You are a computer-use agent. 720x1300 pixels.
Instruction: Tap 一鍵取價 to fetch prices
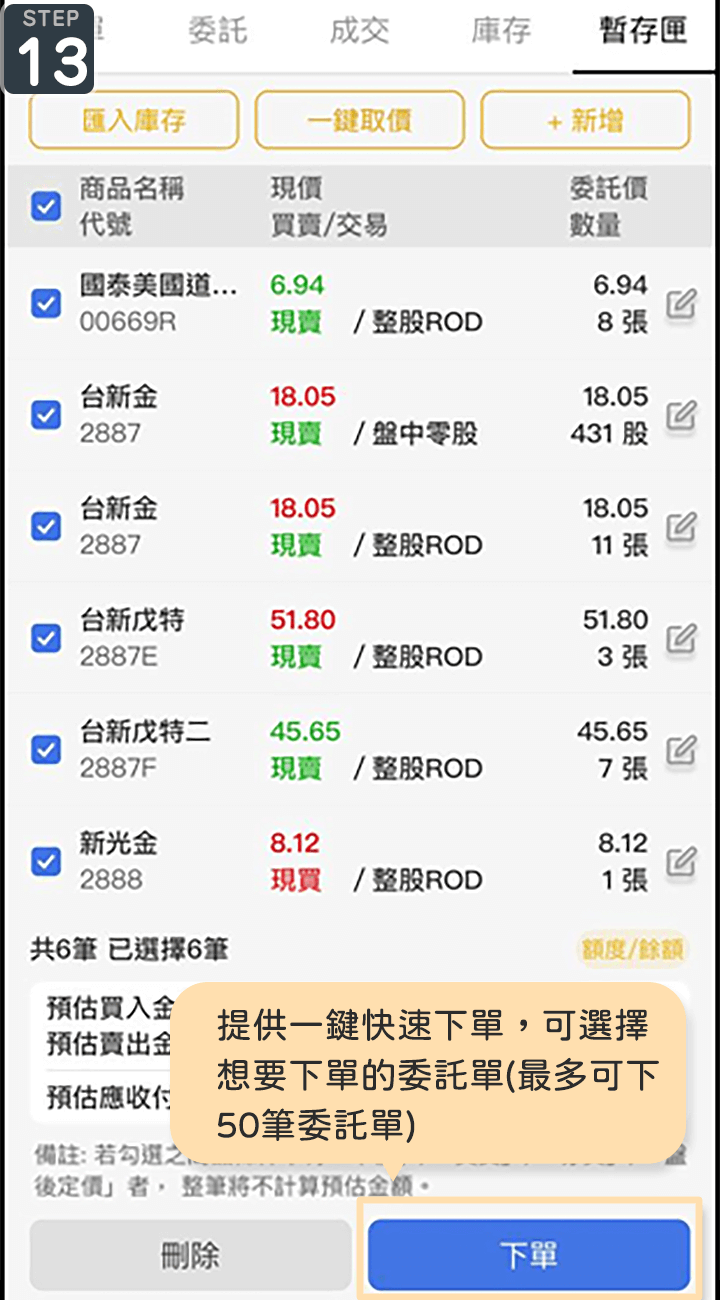359,121
